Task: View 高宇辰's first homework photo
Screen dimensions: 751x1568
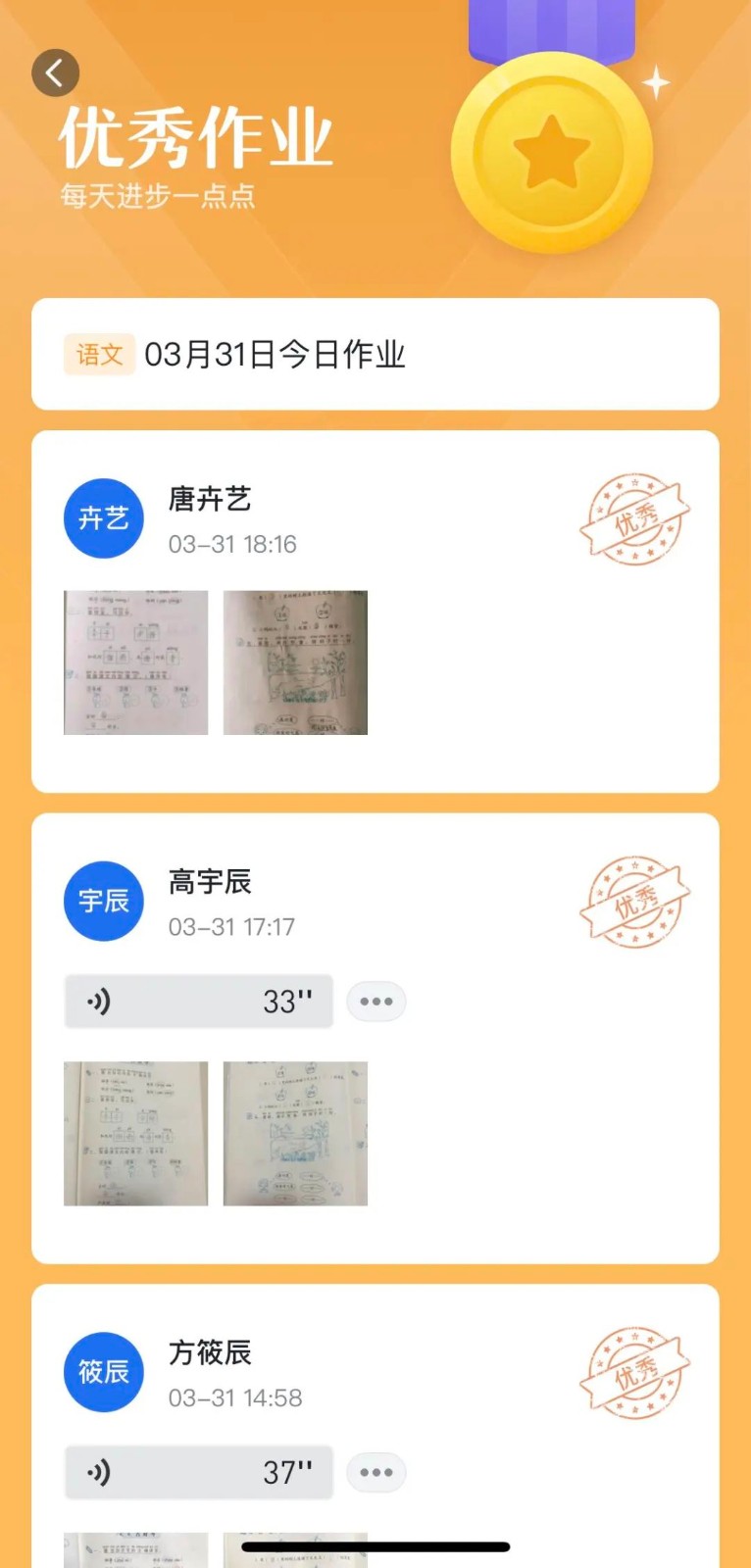Action: click(x=135, y=1134)
